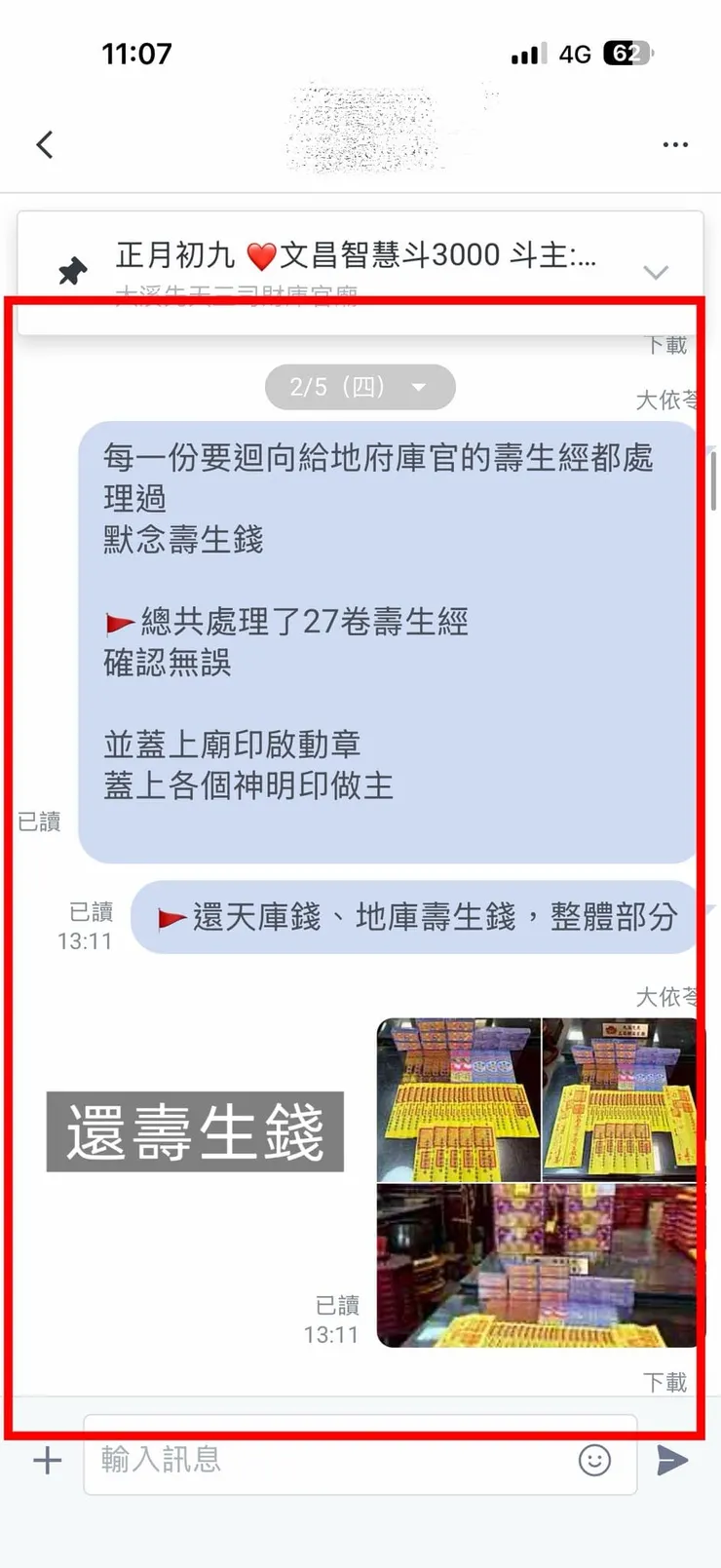
Task: Tap the send paper-plane icon
Action: point(672,1459)
